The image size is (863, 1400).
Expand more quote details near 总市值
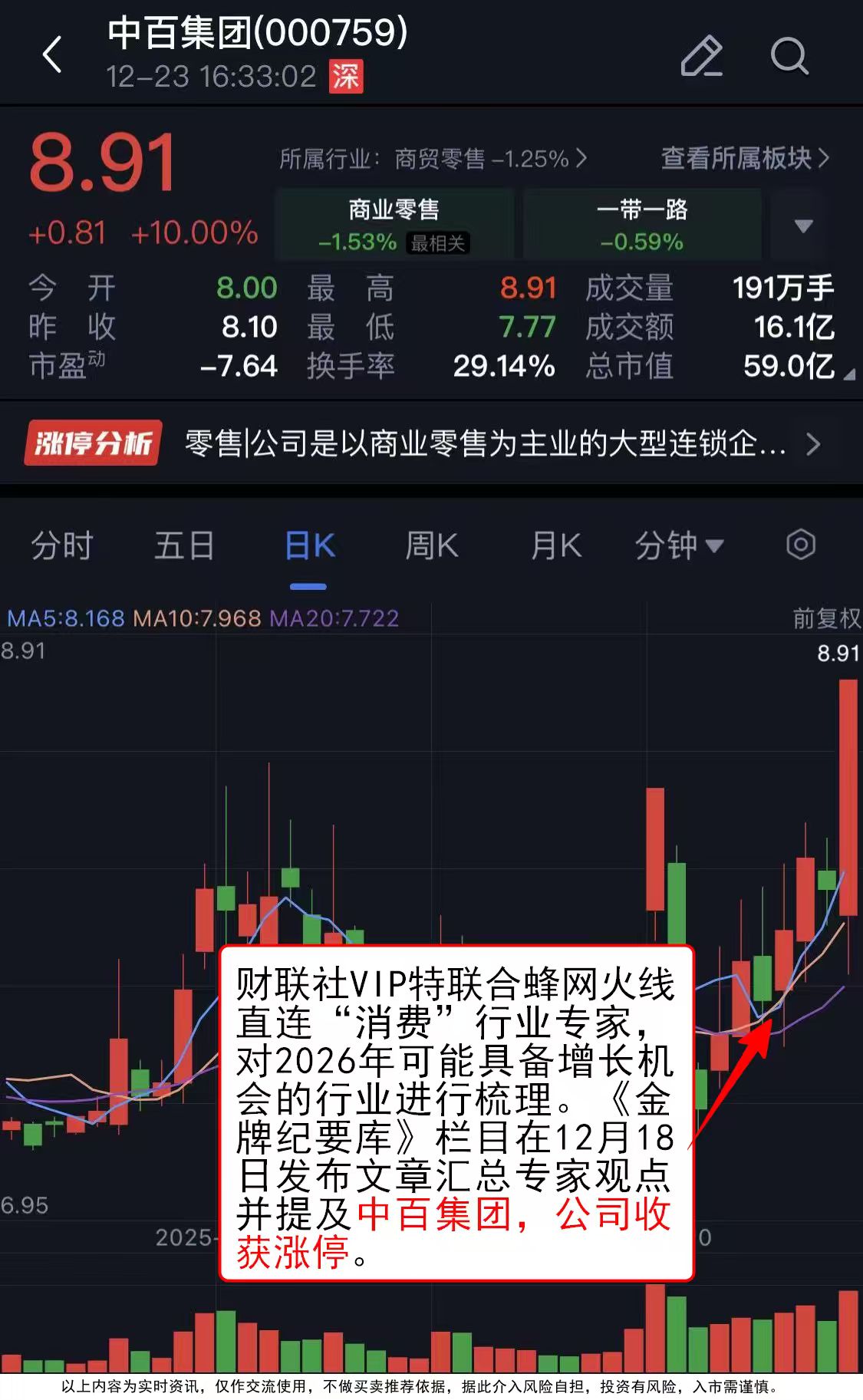(849, 374)
